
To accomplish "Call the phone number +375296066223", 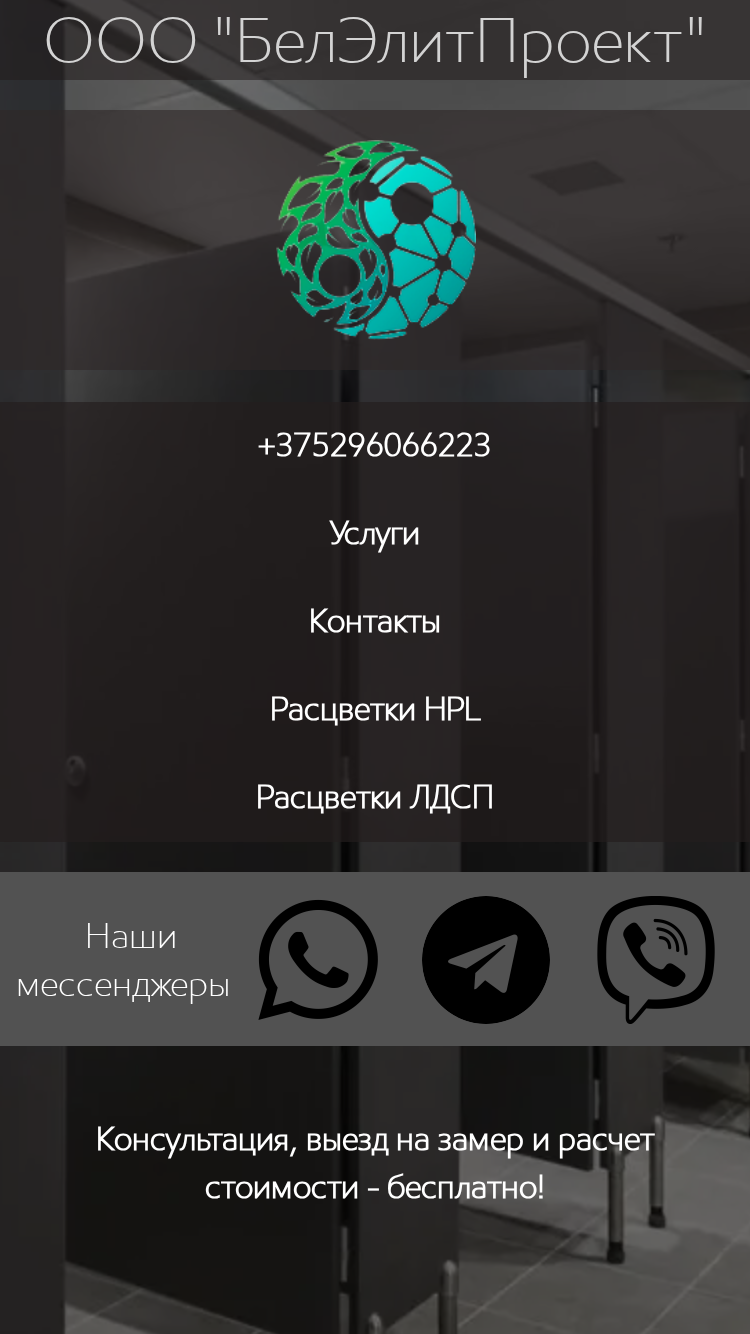I will pos(374,446).
